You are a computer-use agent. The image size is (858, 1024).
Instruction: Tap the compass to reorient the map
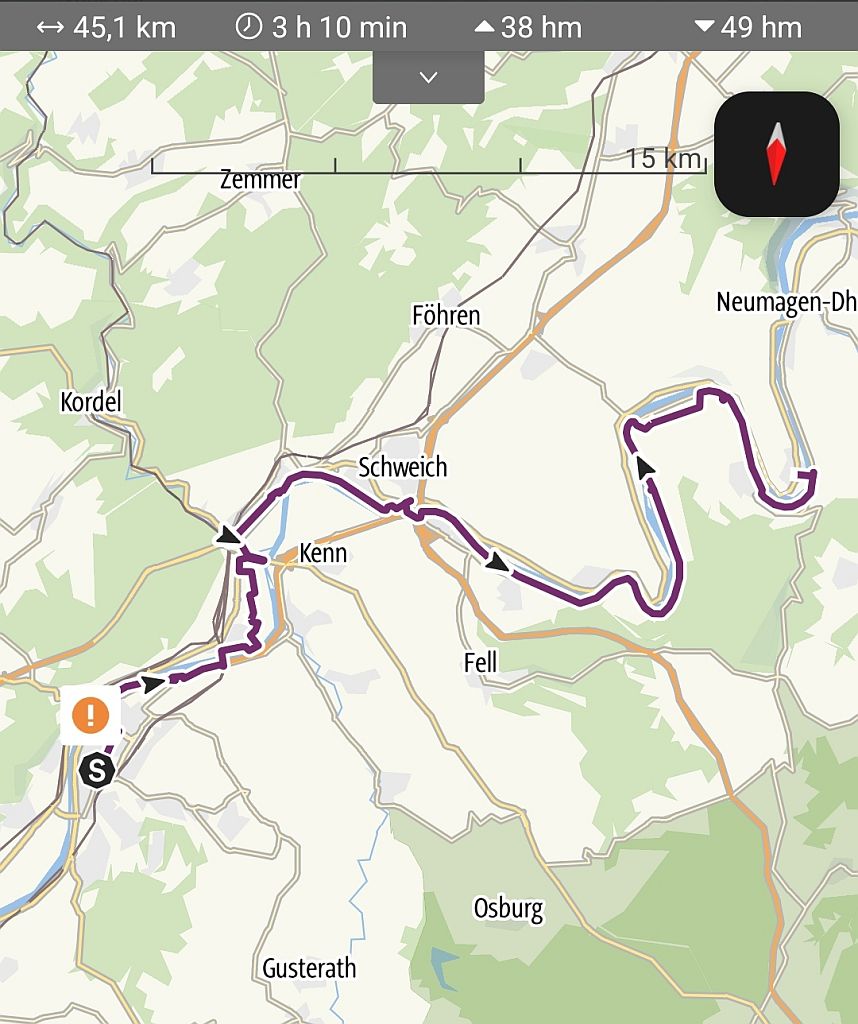pos(776,154)
